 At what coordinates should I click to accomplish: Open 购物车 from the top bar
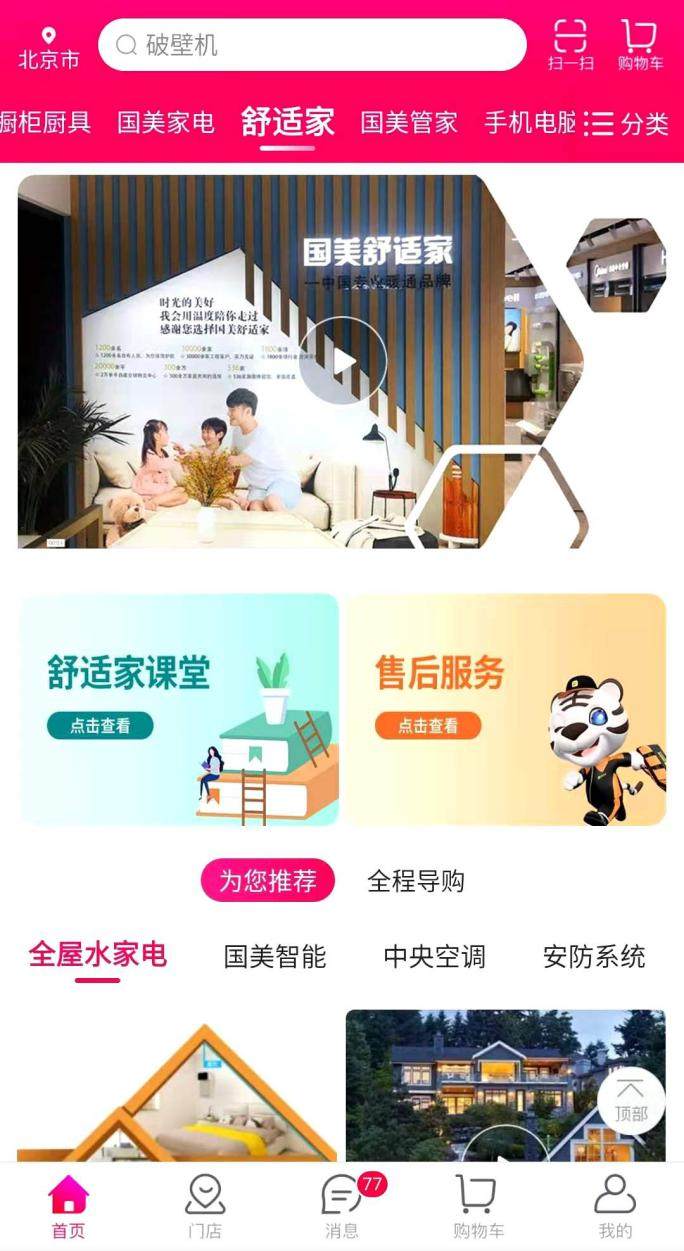pos(639,45)
